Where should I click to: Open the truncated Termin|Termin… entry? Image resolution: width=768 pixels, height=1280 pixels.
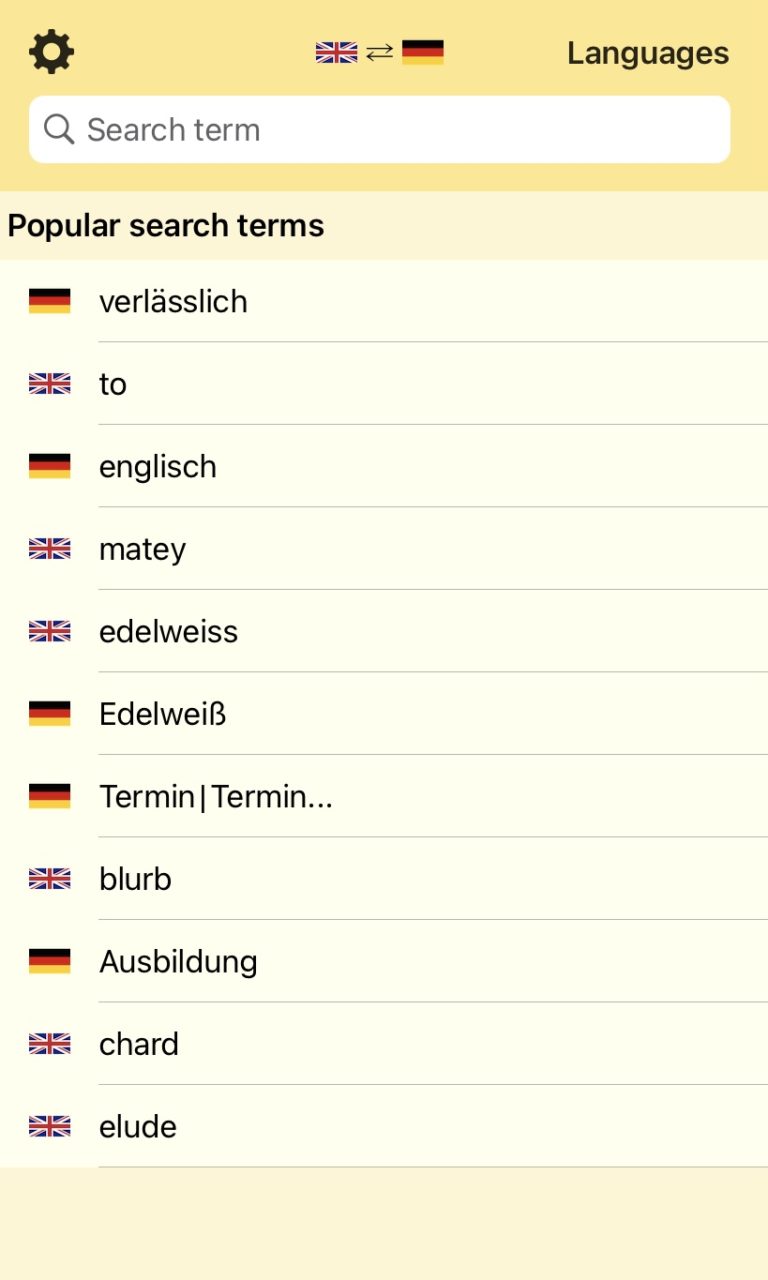click(217, 796)
